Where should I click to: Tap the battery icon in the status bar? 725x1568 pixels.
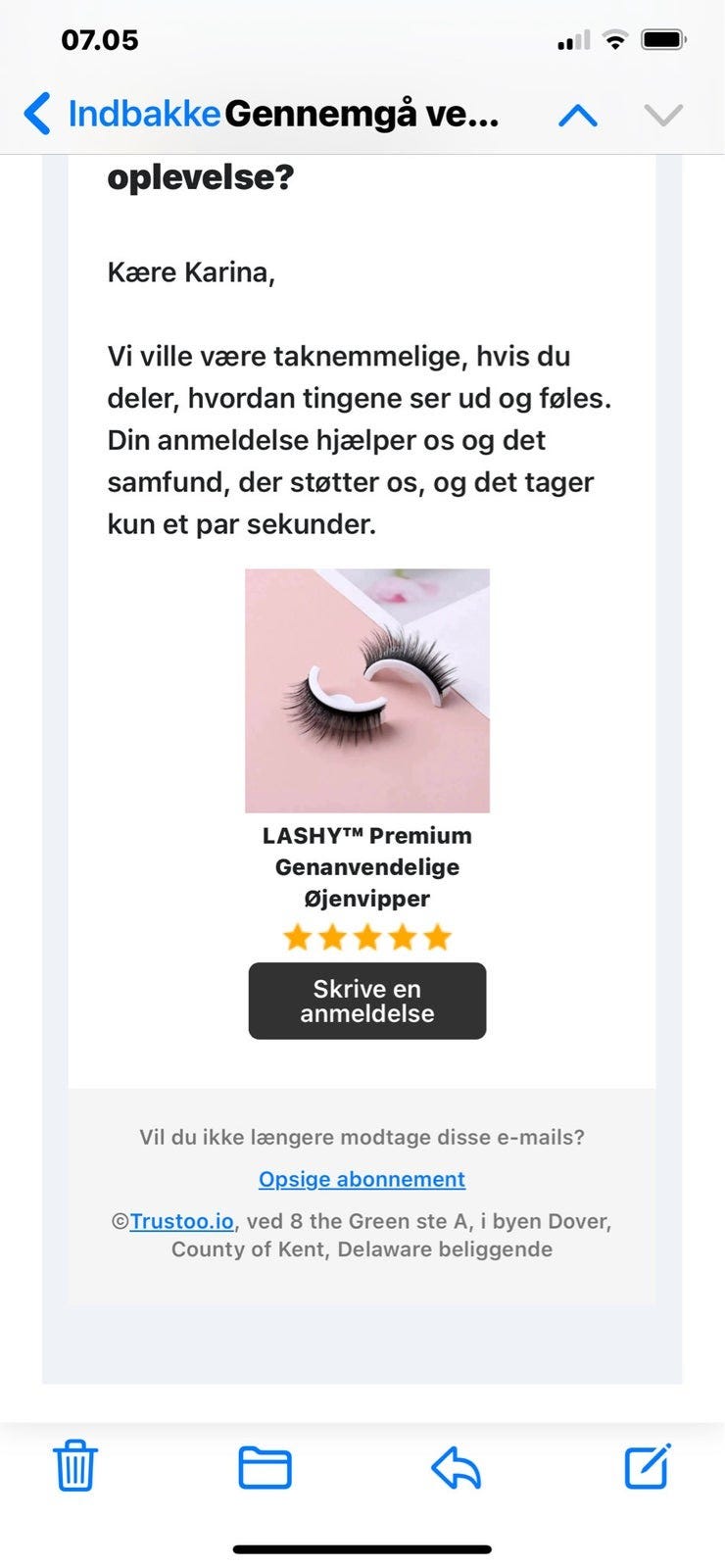pos(662,39)
